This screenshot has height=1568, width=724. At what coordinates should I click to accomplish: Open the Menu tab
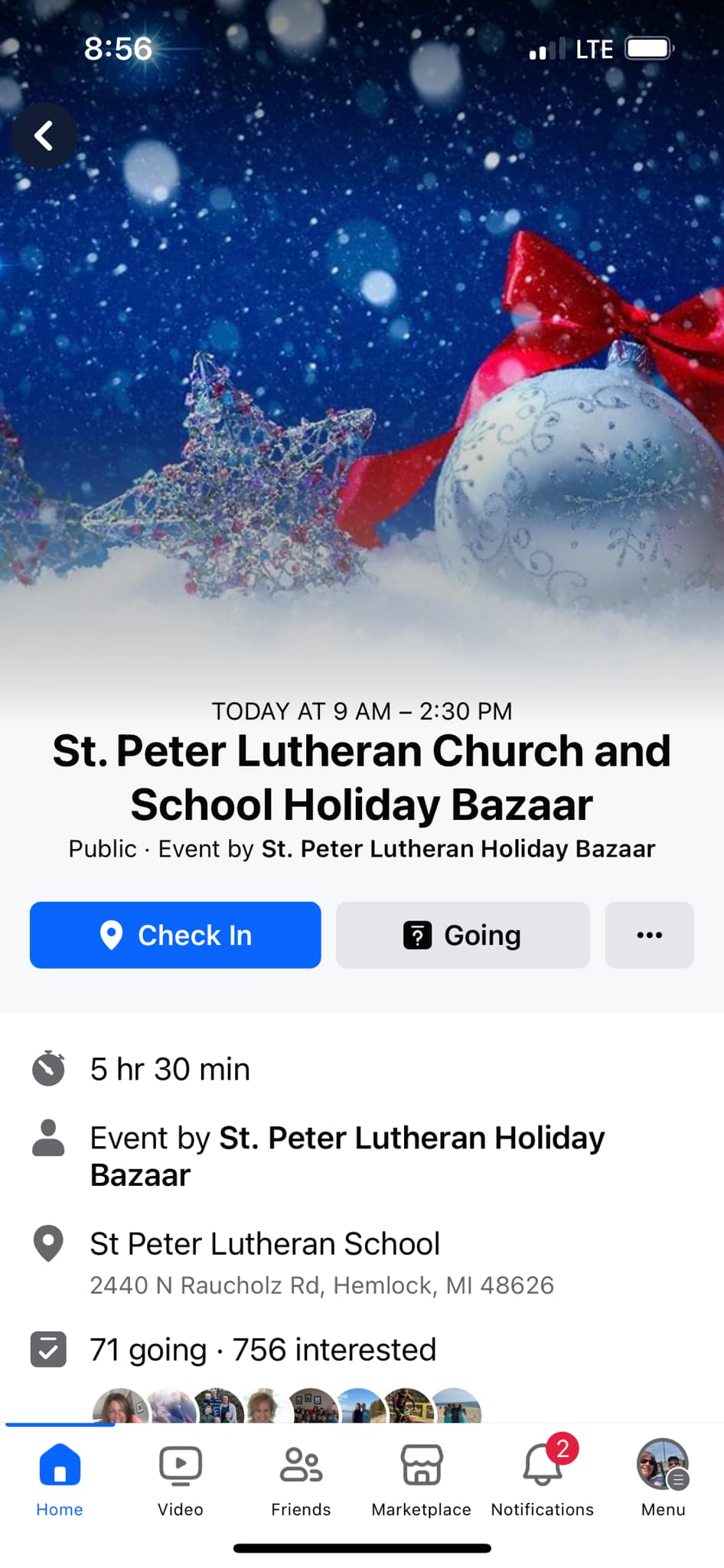663,1478
